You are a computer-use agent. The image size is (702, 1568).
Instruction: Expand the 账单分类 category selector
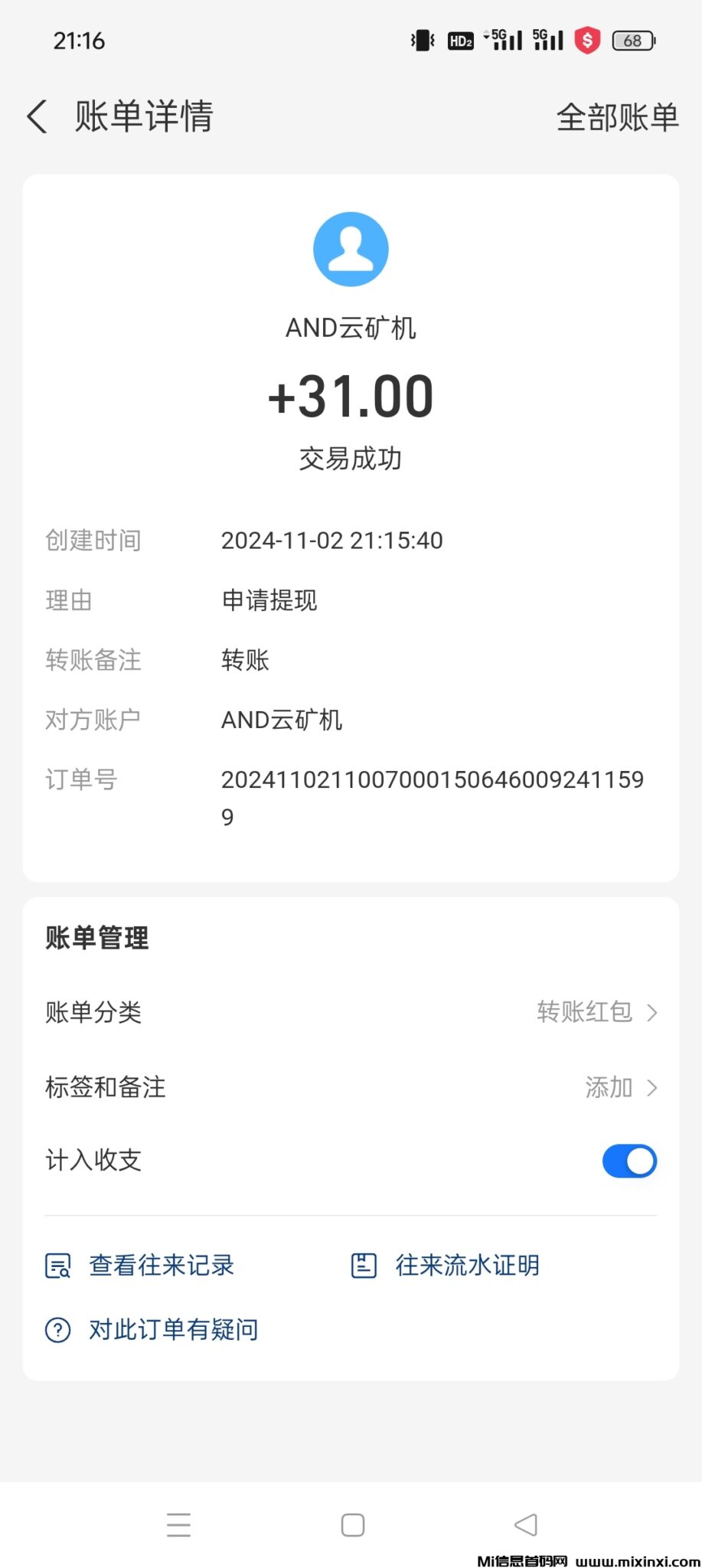tap(597, 1012)
